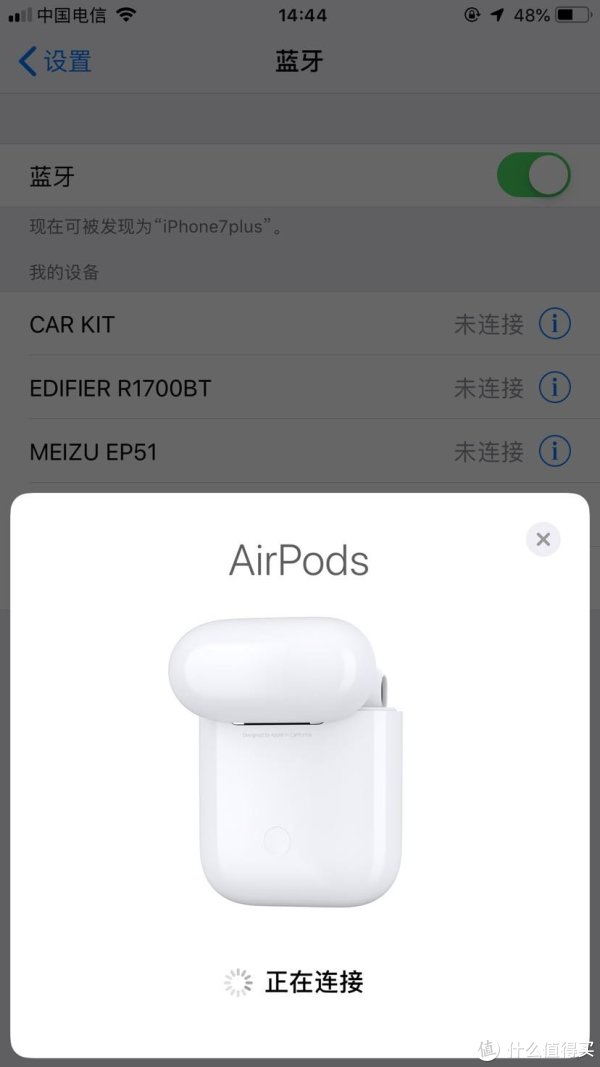Open info for CAR KIT device
Viewport: 600px width, 1067px height.
pos(554,324)
